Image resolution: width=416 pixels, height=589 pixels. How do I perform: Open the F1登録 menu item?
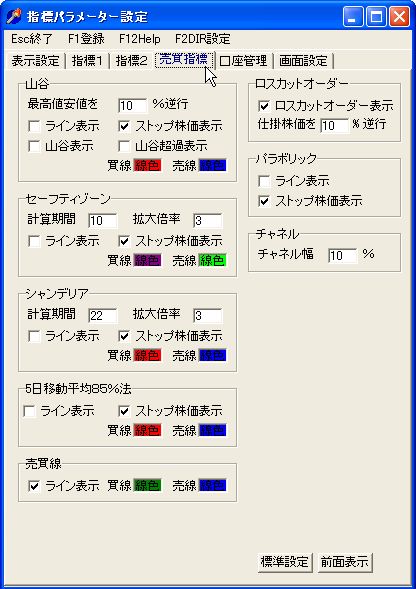click(86, 39)
